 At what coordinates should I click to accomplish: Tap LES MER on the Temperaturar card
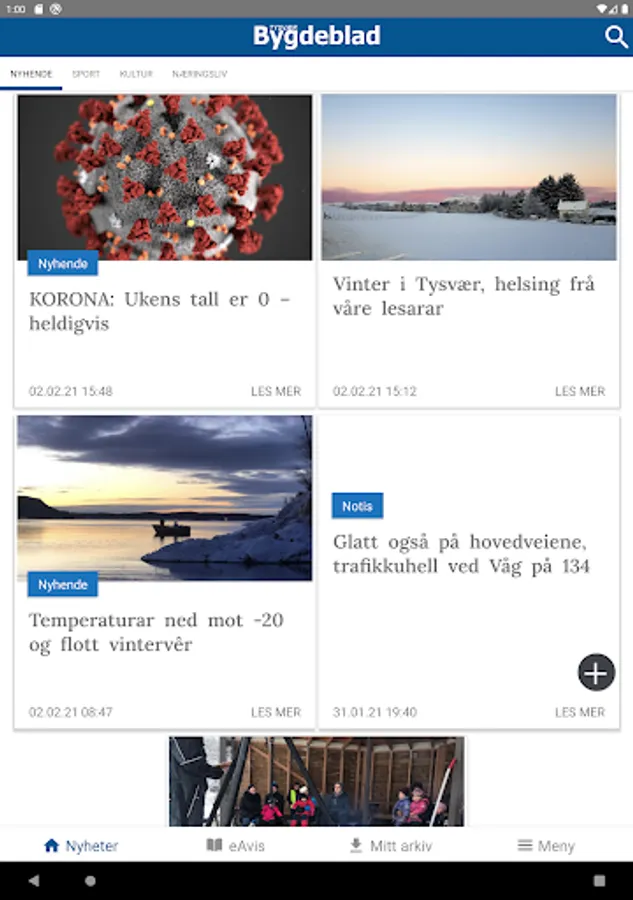click(x=276, y=712)
